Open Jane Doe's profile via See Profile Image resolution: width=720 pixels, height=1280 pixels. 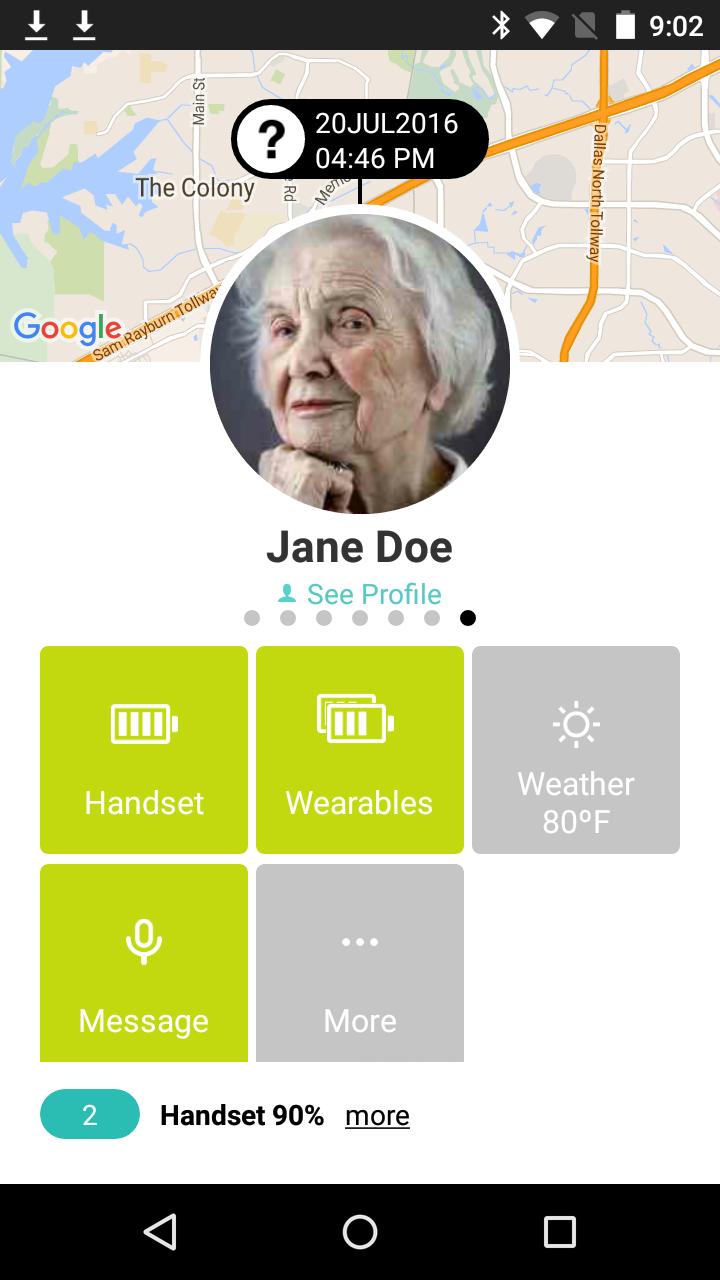(361, 594)
